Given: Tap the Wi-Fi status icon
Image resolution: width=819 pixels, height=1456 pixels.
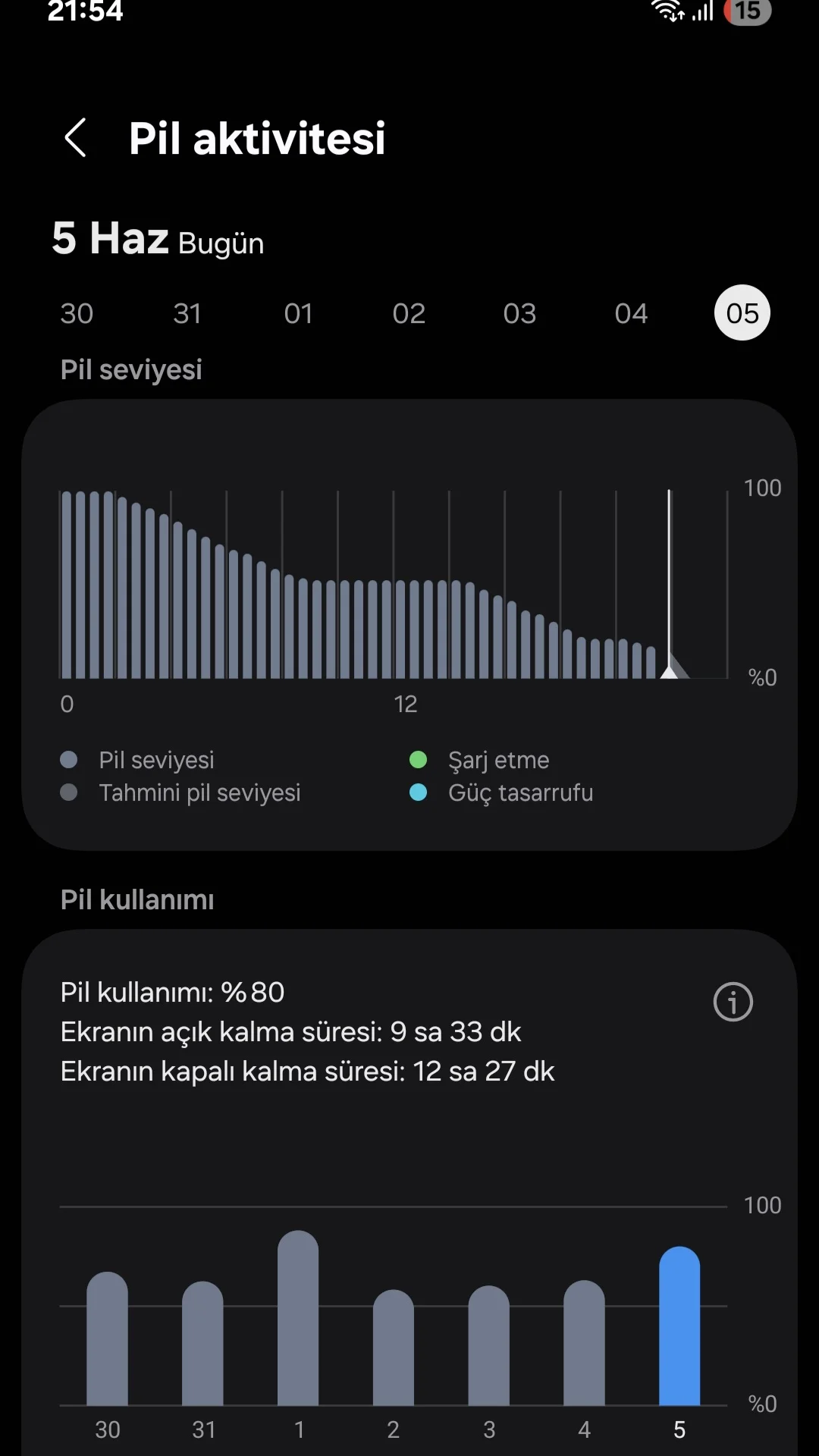Looking at the screenshot, I should pos(666,12).
